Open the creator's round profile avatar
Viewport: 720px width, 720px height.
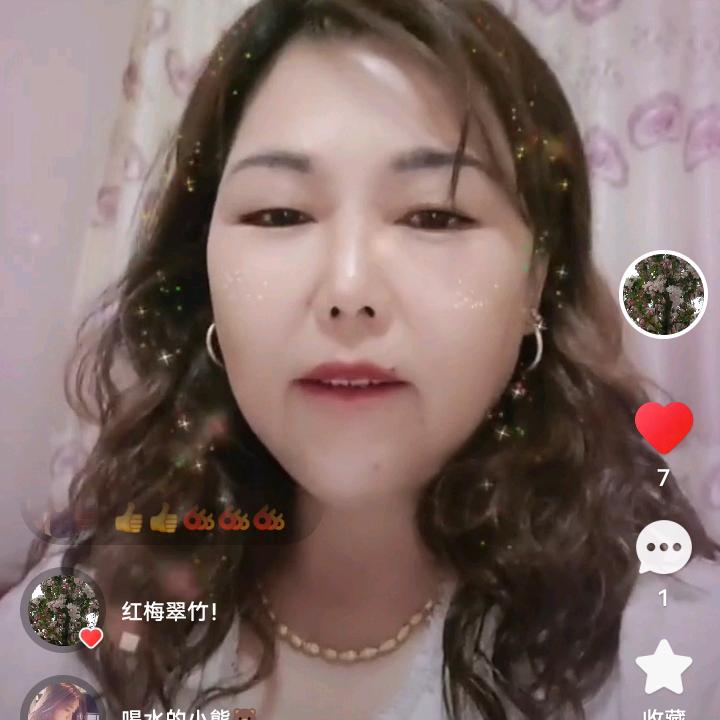[663, 294]
